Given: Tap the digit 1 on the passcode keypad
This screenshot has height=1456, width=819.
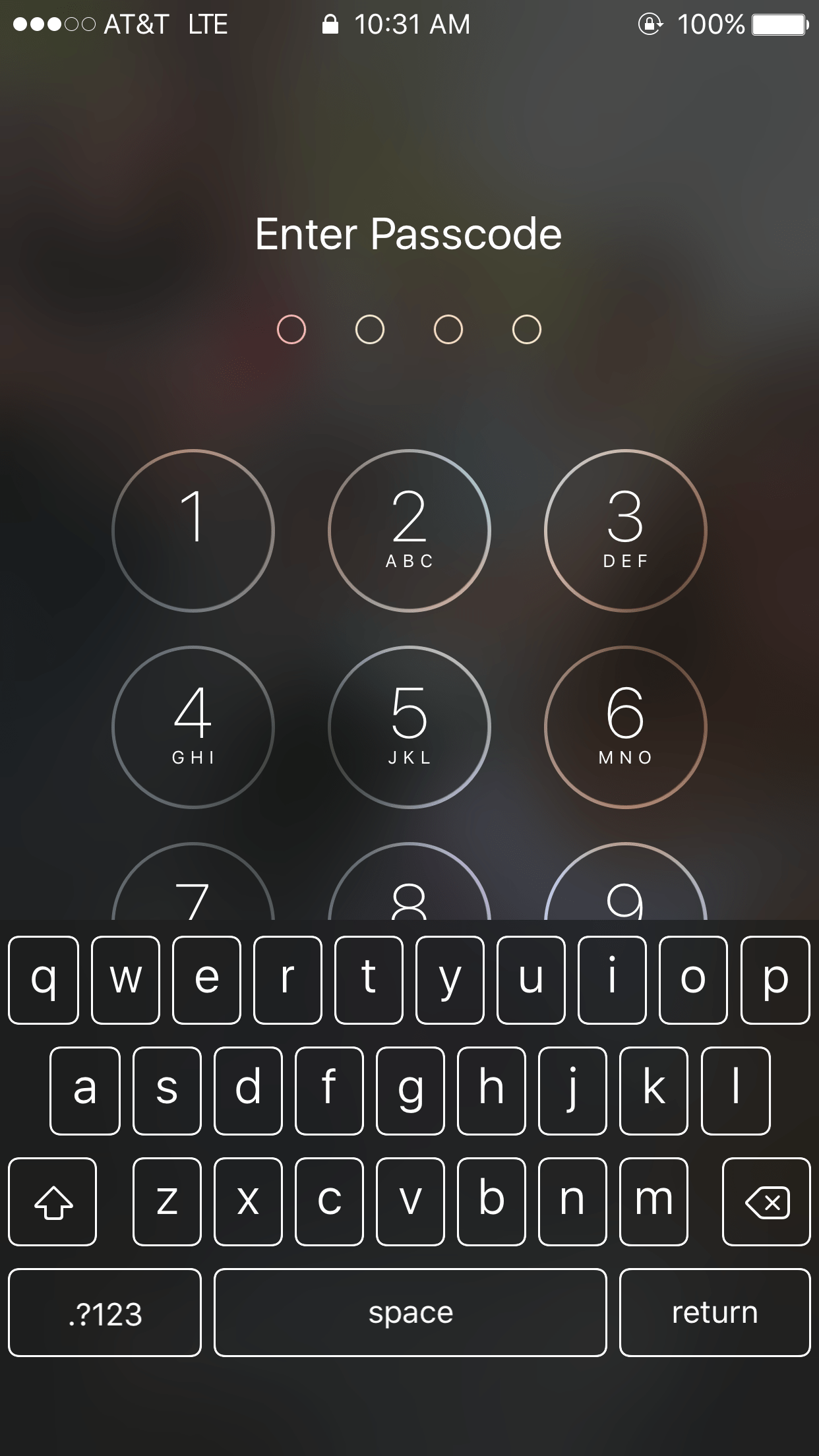Looking at the screenshot, I should 195,531.
